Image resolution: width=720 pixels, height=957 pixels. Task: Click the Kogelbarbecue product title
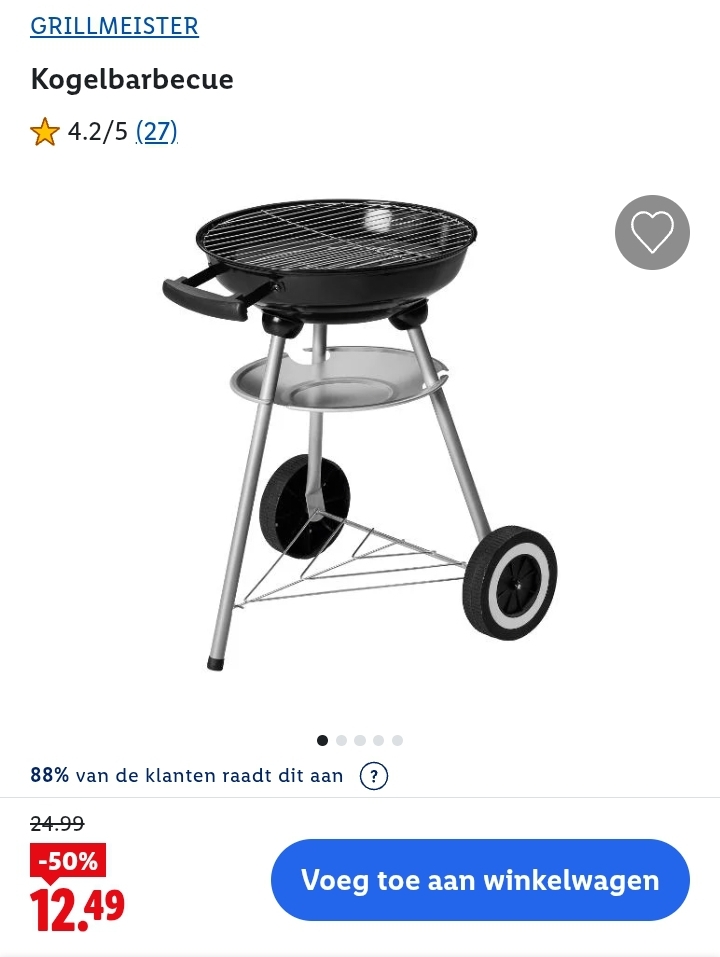click(131, 78)
